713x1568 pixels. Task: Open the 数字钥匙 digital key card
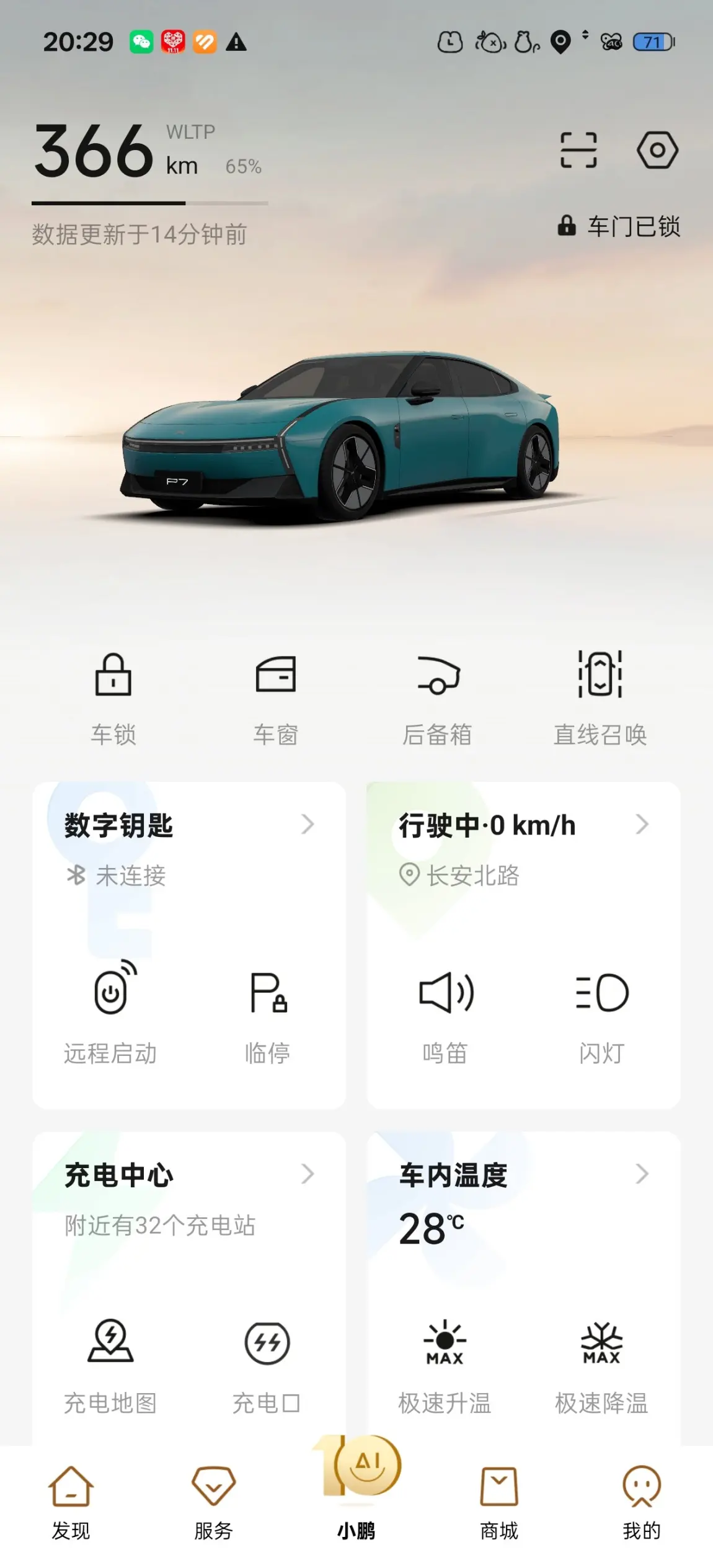(x=188, y=826)
